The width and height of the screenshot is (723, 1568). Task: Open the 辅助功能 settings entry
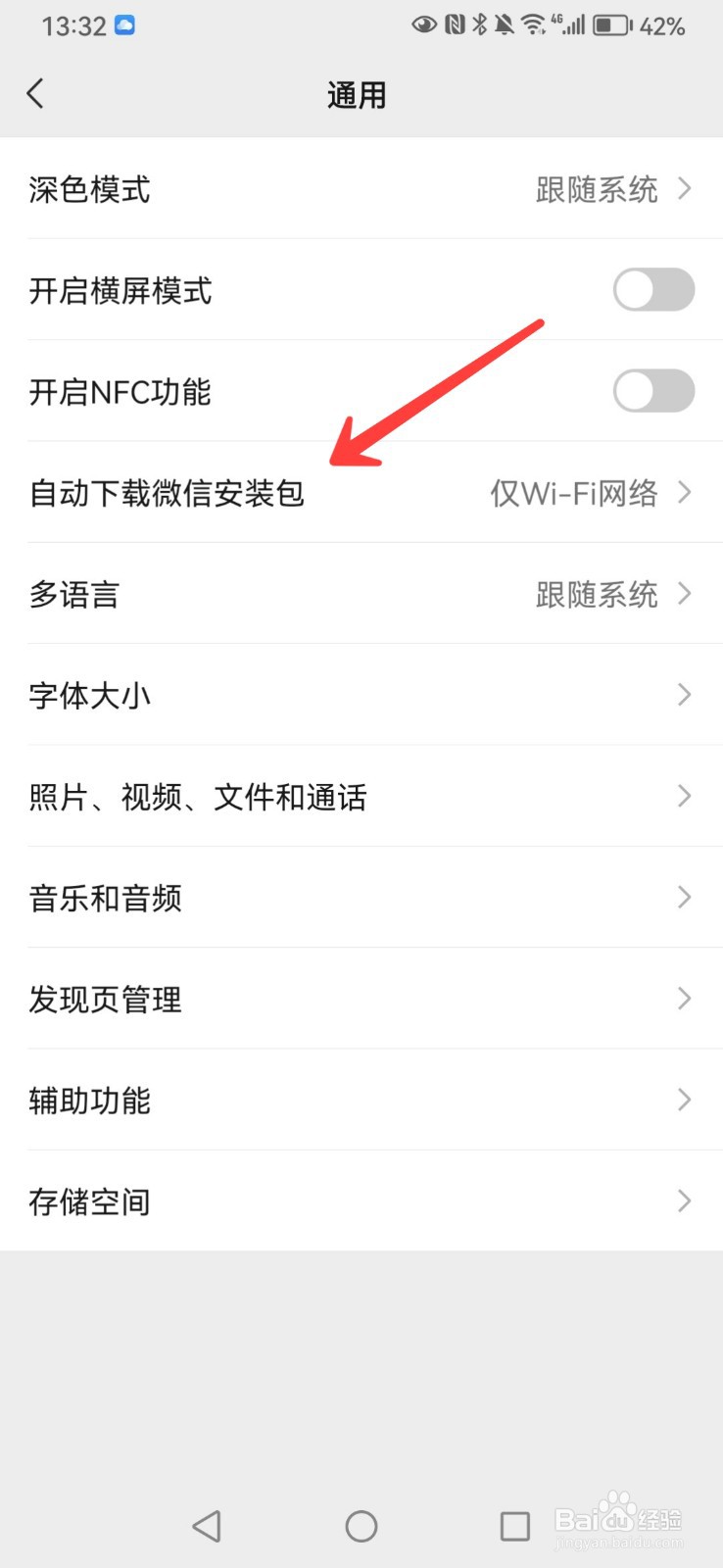[361, 1100]
